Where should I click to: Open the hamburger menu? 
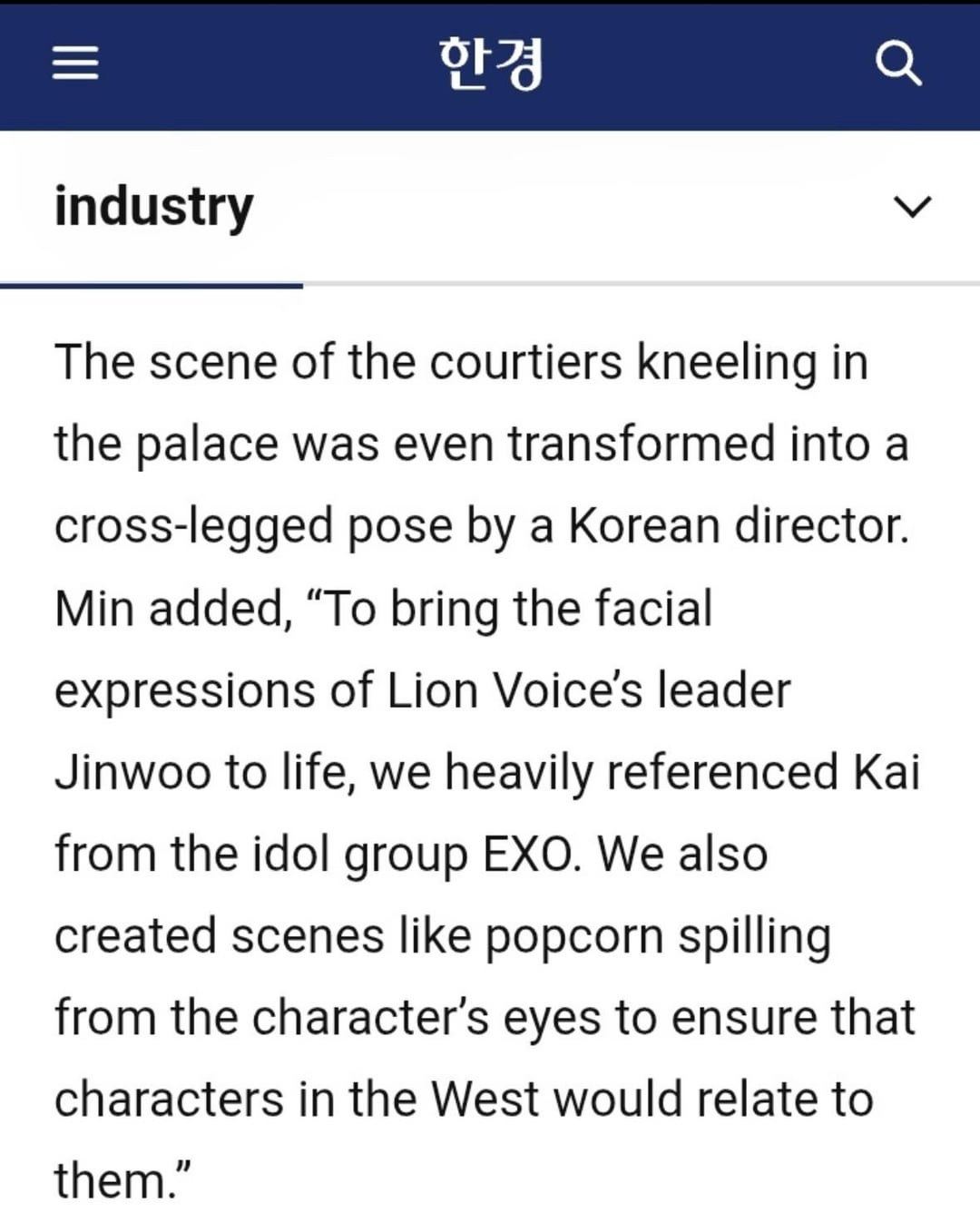(75, 63)
